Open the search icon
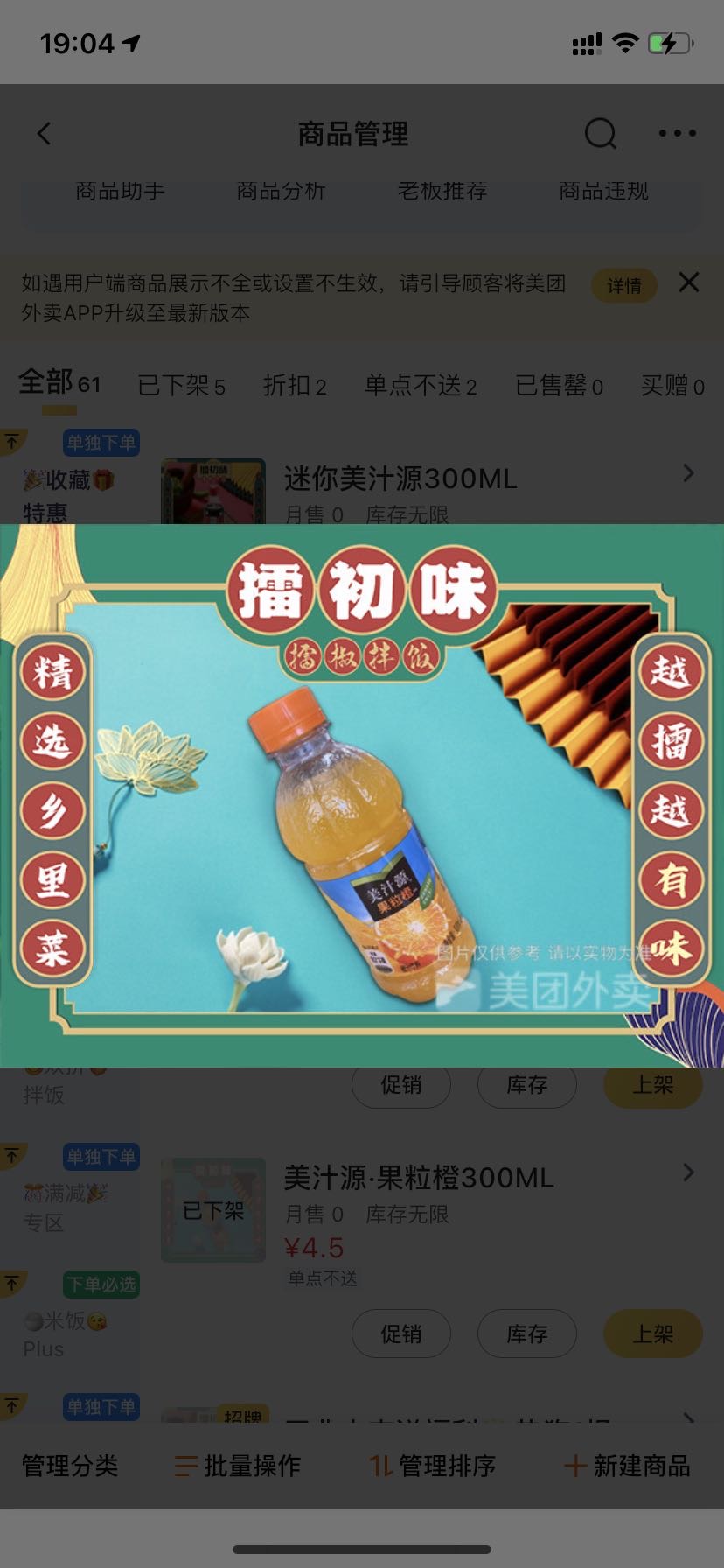This screenshot has width=724, height=1568. point(600,134)
